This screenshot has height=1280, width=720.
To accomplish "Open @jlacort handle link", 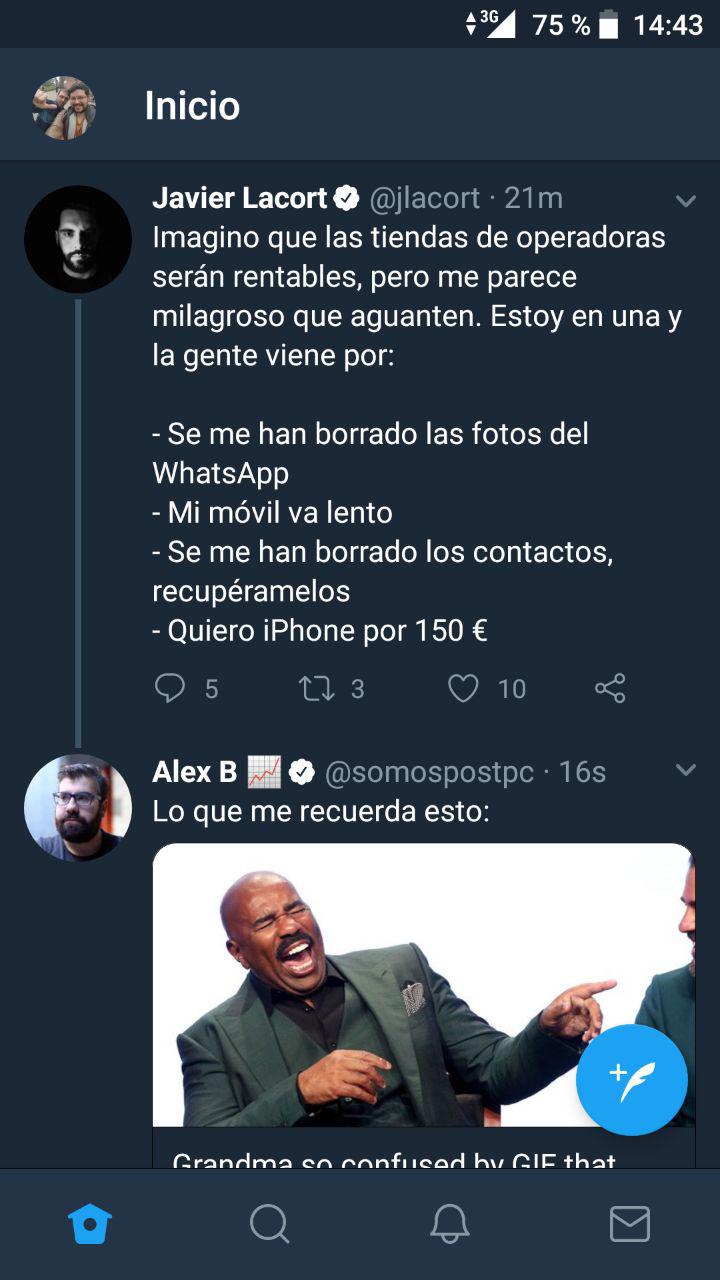I will click(x=425, y=199).
